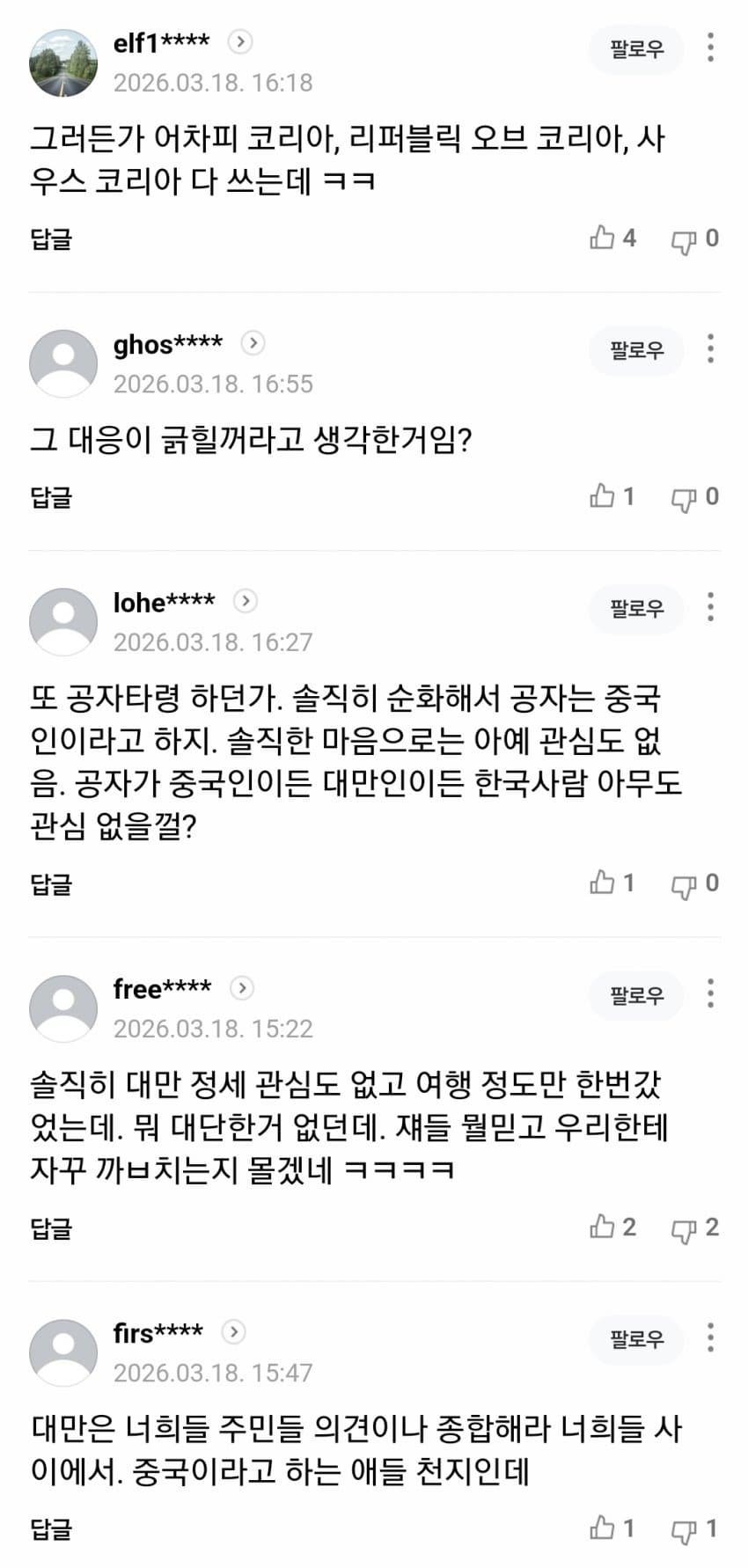The width and height of the screenshot is (748, 1568).
Task: Follow user firs****
Action: [636, 1339]
